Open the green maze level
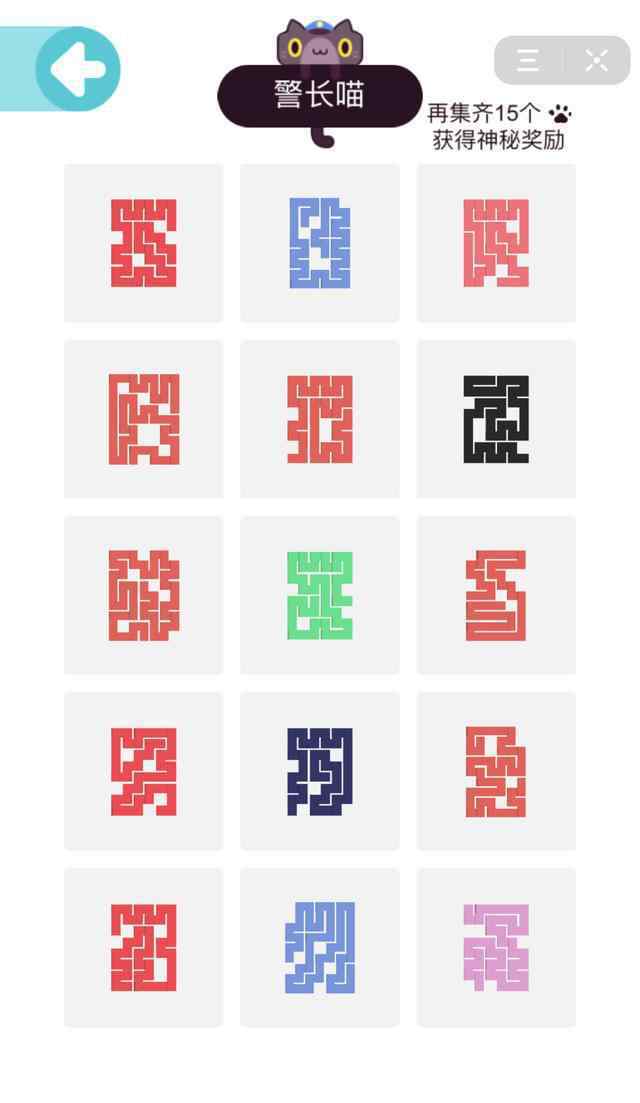Image resolution: width=640 pixels, height=1103 pixels. 320,595
